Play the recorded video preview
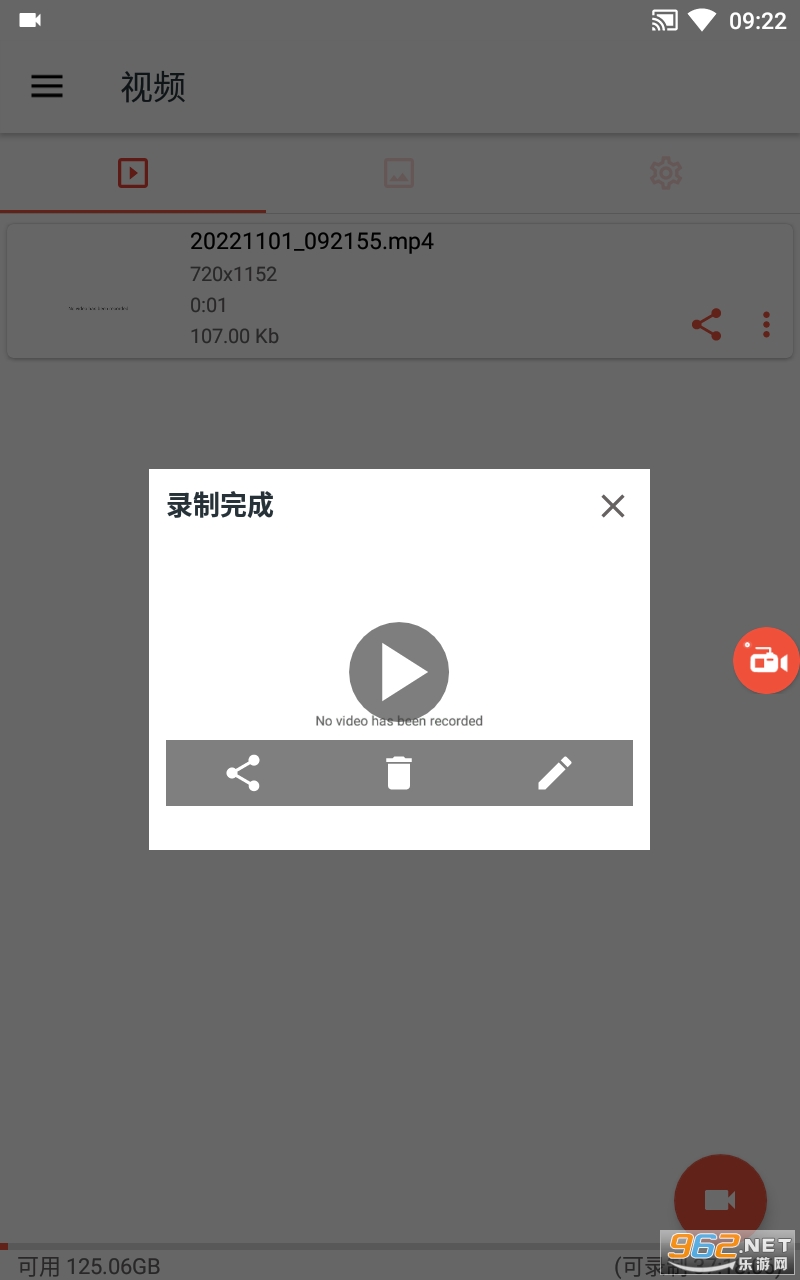800x1280 pixels. coord(399,672)
